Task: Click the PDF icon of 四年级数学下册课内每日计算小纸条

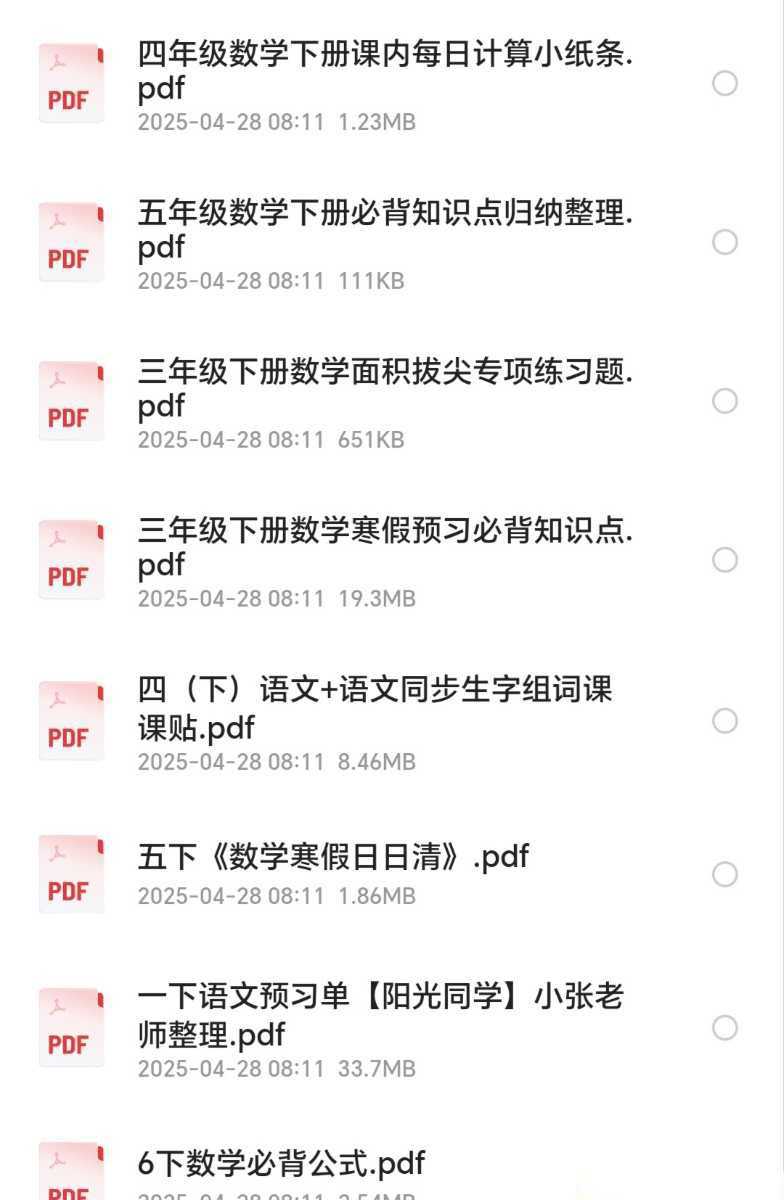Action: (71, 82)
